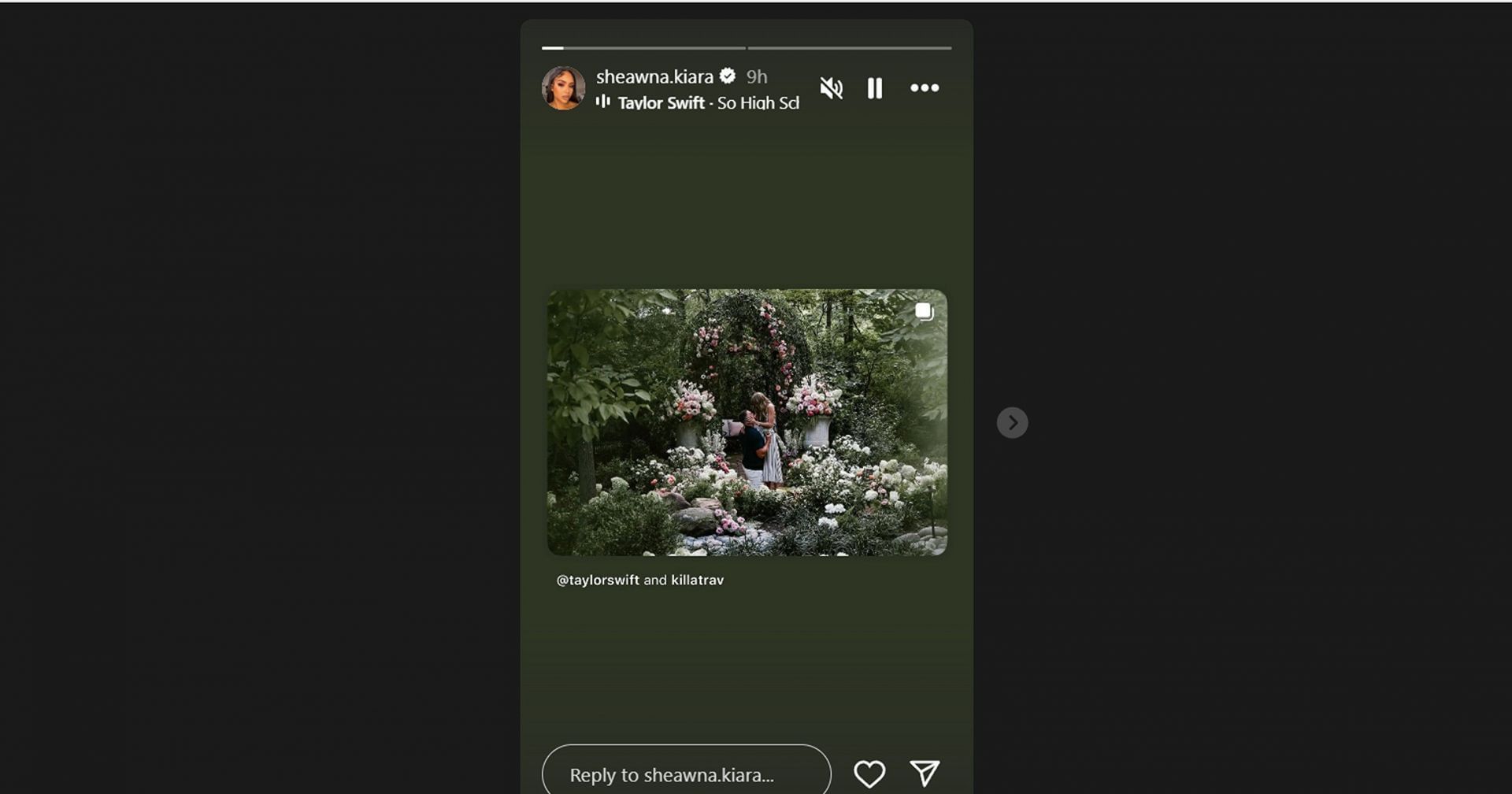Viewport: 1512px width, 794px height.
Task: Tap the reply to sheawna.kiara field
Action: (x=685, y=774)
